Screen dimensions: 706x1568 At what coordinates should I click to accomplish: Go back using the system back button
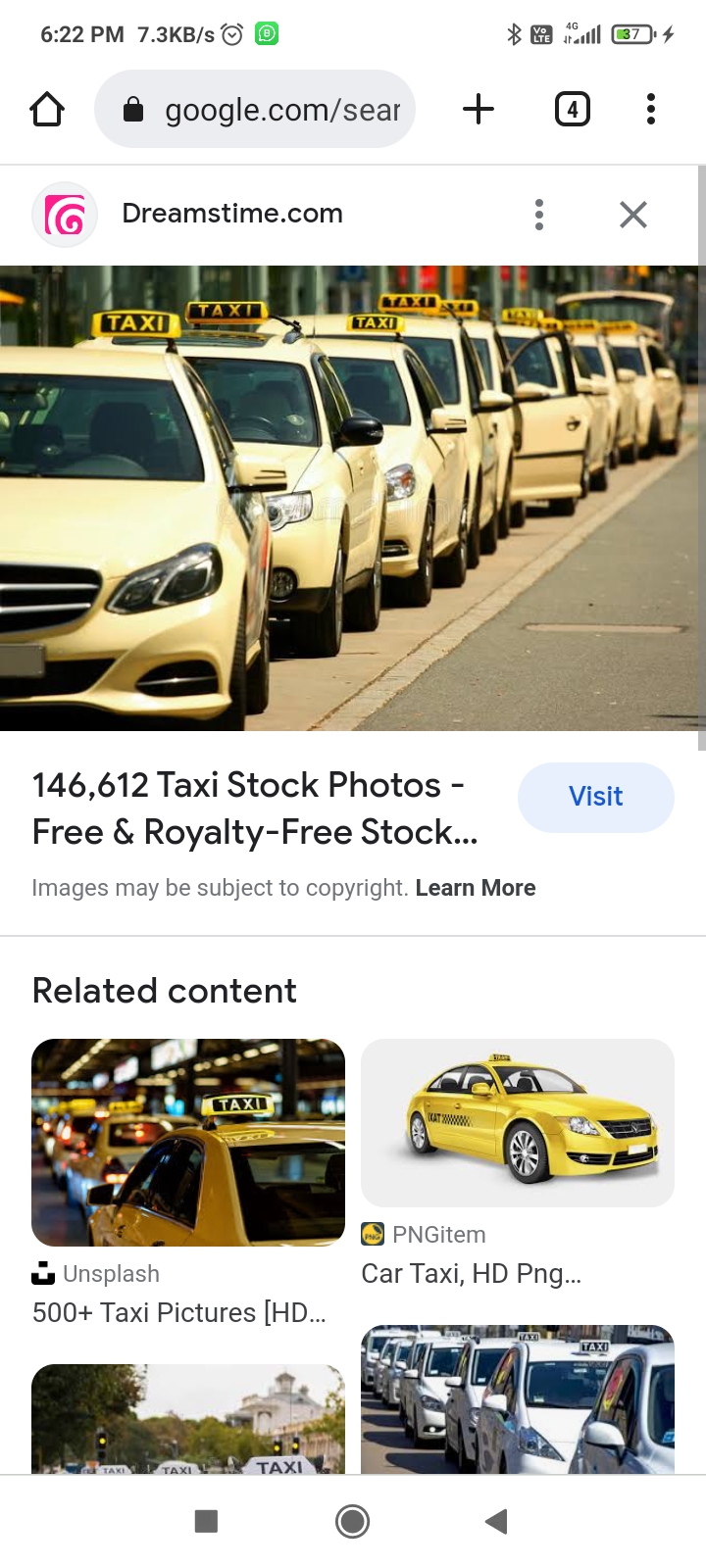[x=497, y=1521]
